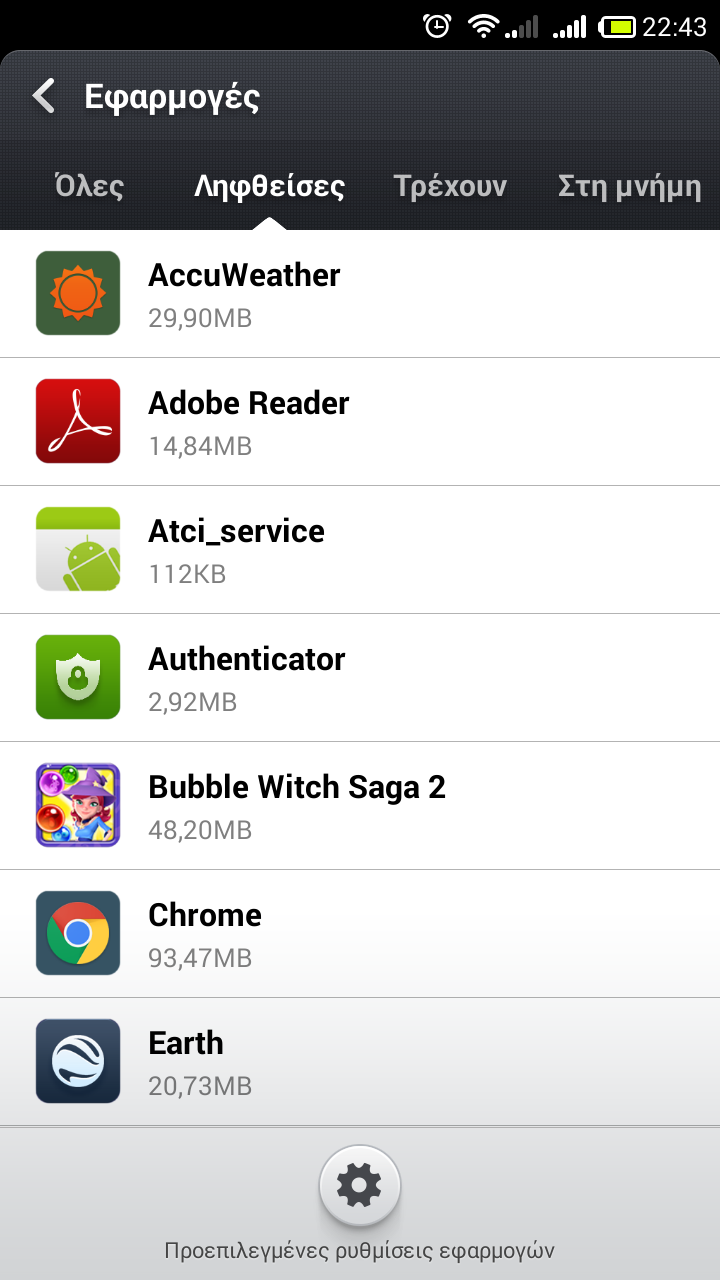Open Chrome app info
The height and width of the screenshot is (1280, 720).
tap(360, 934)
